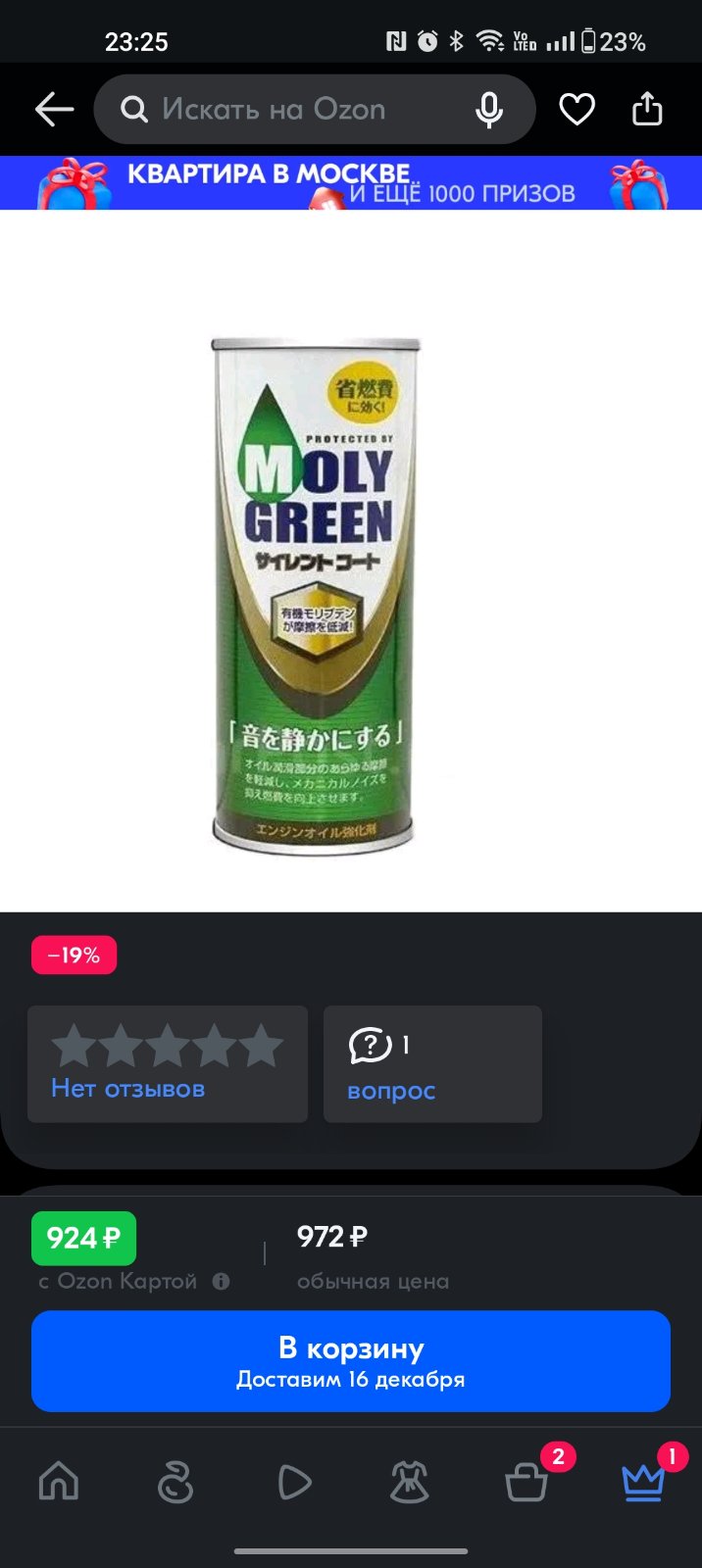Screen dimensions: 702x1568
Task: Open the second bottom navigation tab
Action: (175, 1482)
